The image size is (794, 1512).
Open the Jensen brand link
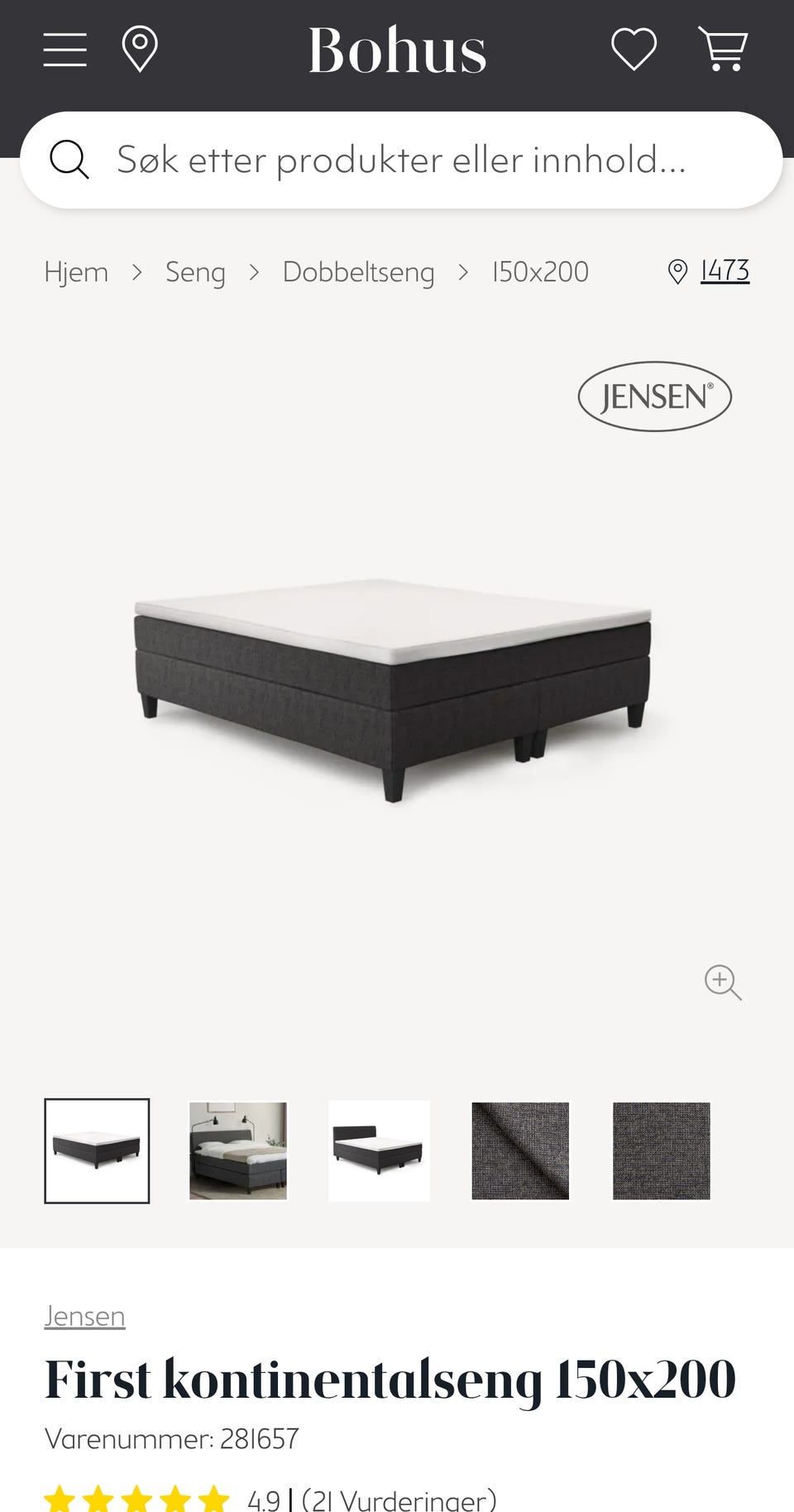[x=84, y=1316]
